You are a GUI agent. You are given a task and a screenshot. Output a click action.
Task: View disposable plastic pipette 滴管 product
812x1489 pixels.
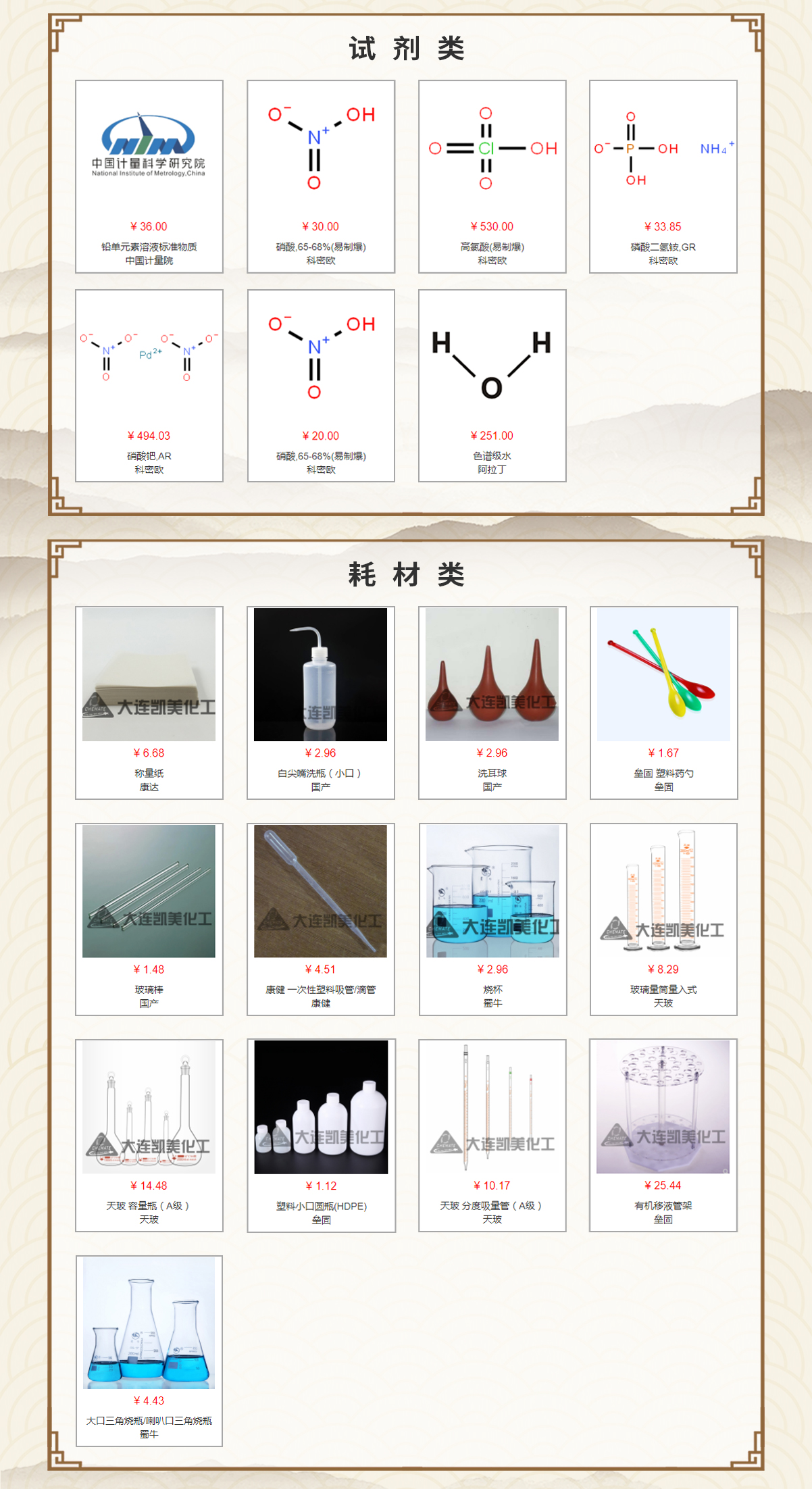pos(321,919)
